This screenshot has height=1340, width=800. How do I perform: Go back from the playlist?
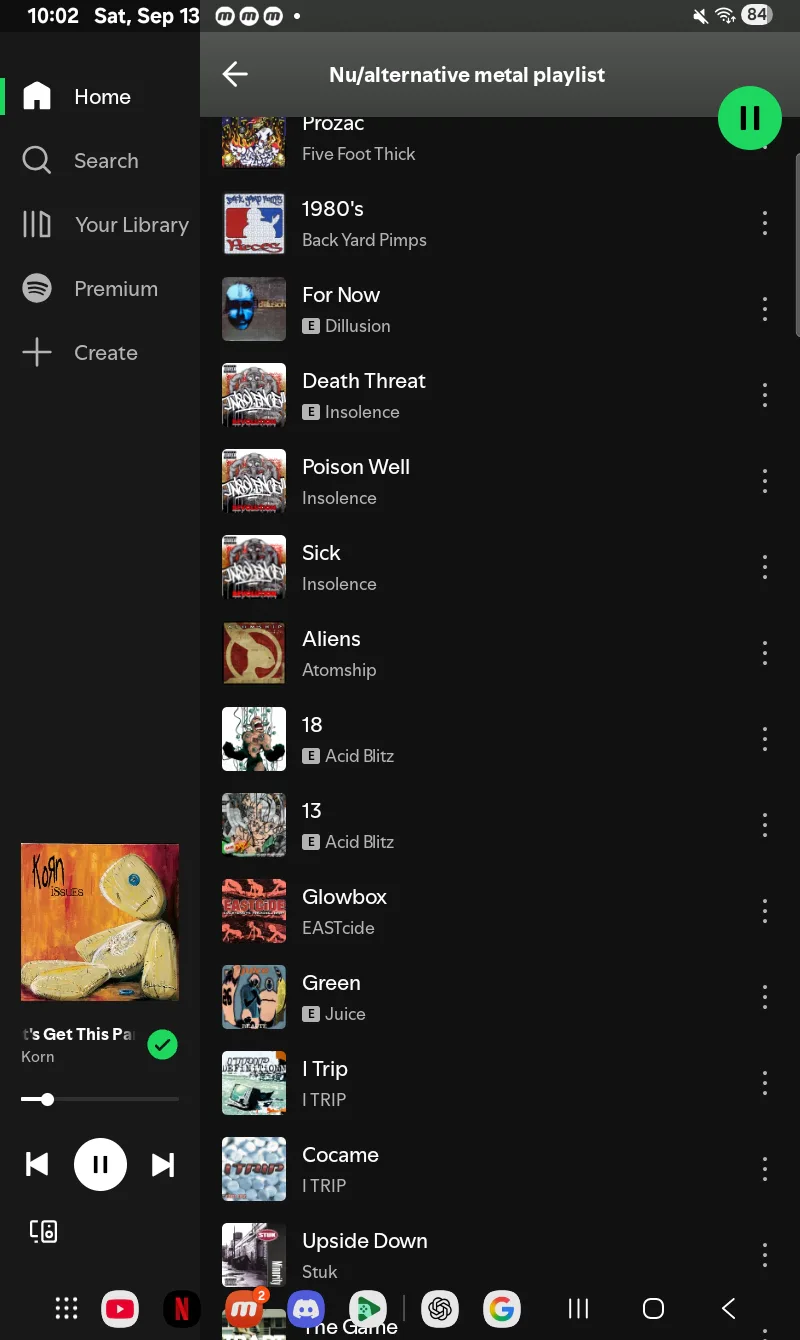click(x=235, y=74)
